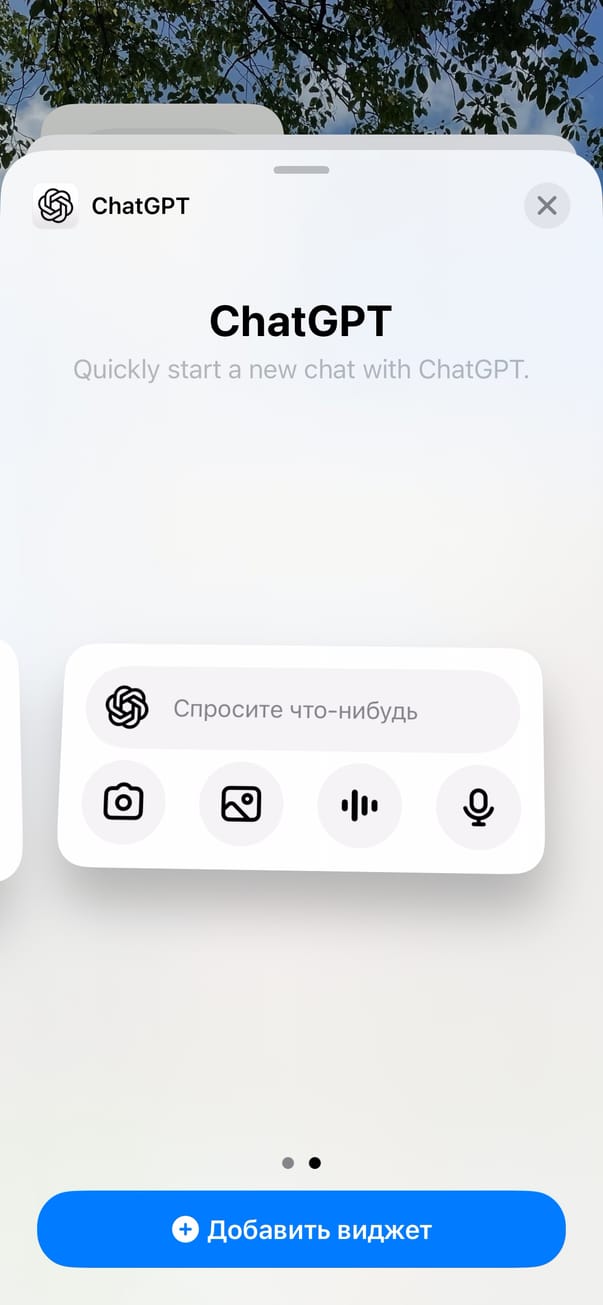The height and width of the screenshot is (1305, 603).
Task: Select the ChatGPT widget preview card
Action: point(301,760)
